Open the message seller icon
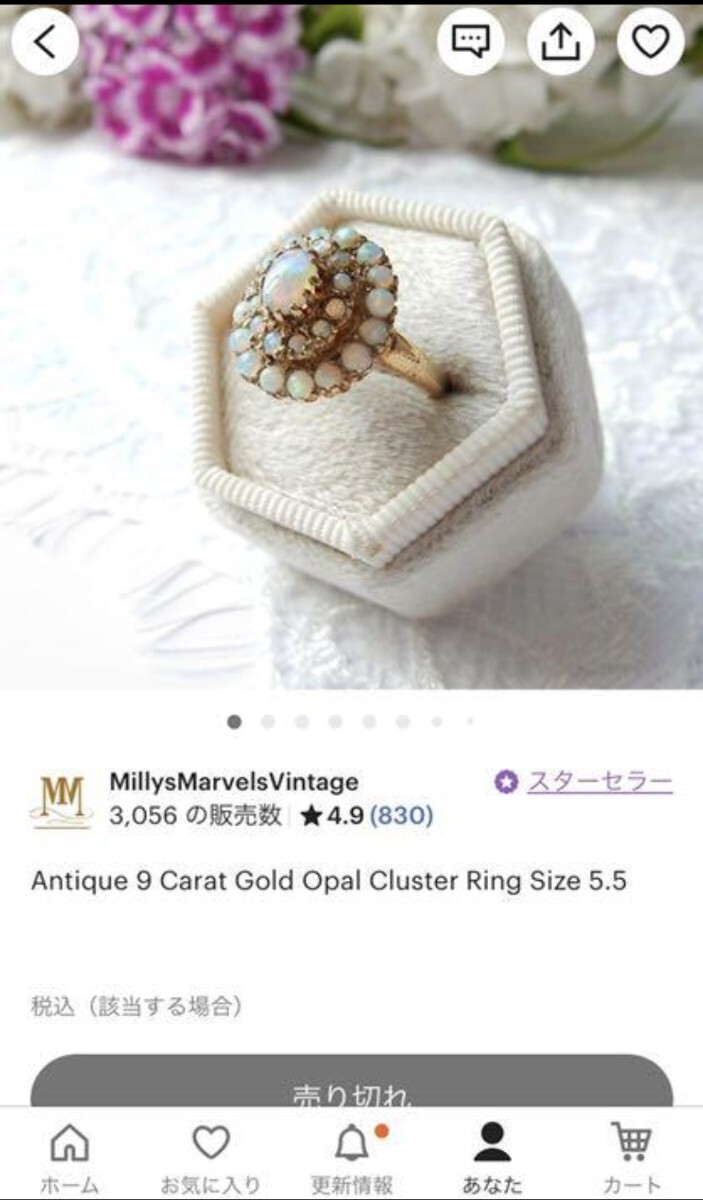The height and width of the screenshot is (1200, 703). [470, 42]
